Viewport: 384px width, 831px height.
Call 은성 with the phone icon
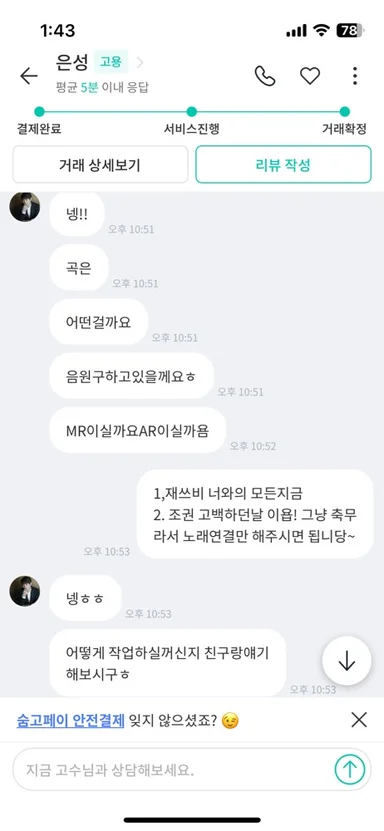pyautogui.click(x=265, y=76)
